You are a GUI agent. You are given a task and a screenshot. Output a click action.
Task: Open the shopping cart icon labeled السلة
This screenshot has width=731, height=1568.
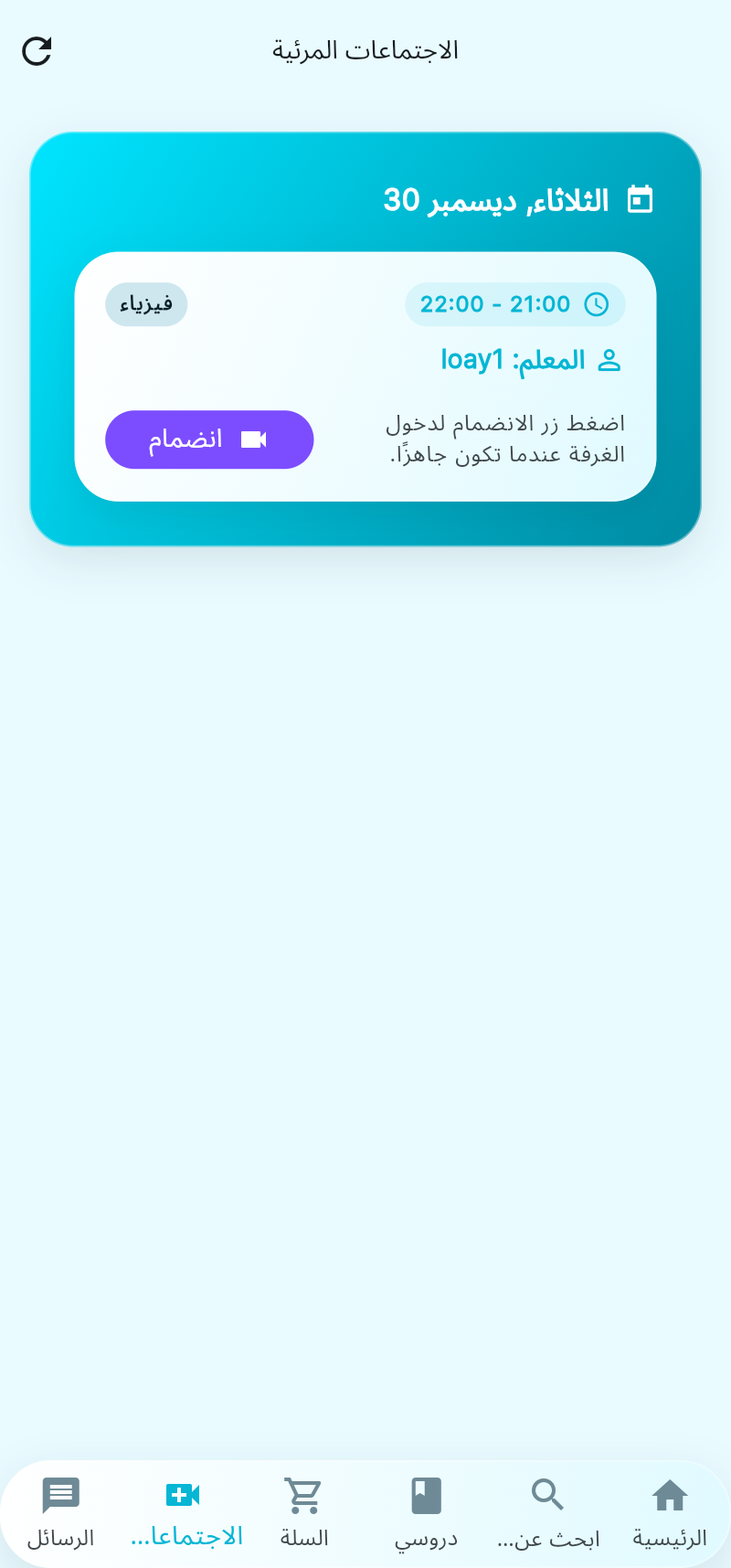pyautogui.click(x=303, y=1494)
